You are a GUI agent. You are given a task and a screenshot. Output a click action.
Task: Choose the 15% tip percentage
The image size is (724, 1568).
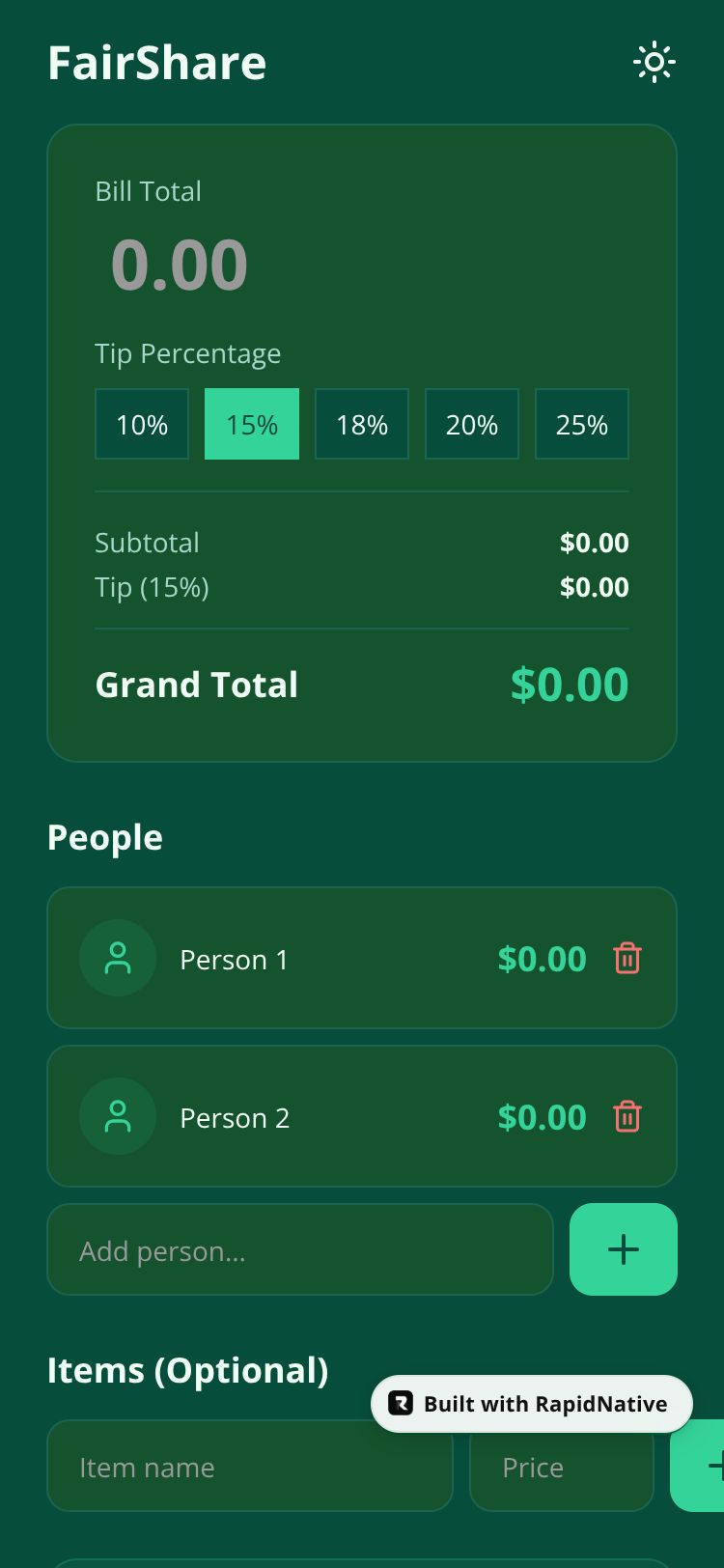(252, 424)
